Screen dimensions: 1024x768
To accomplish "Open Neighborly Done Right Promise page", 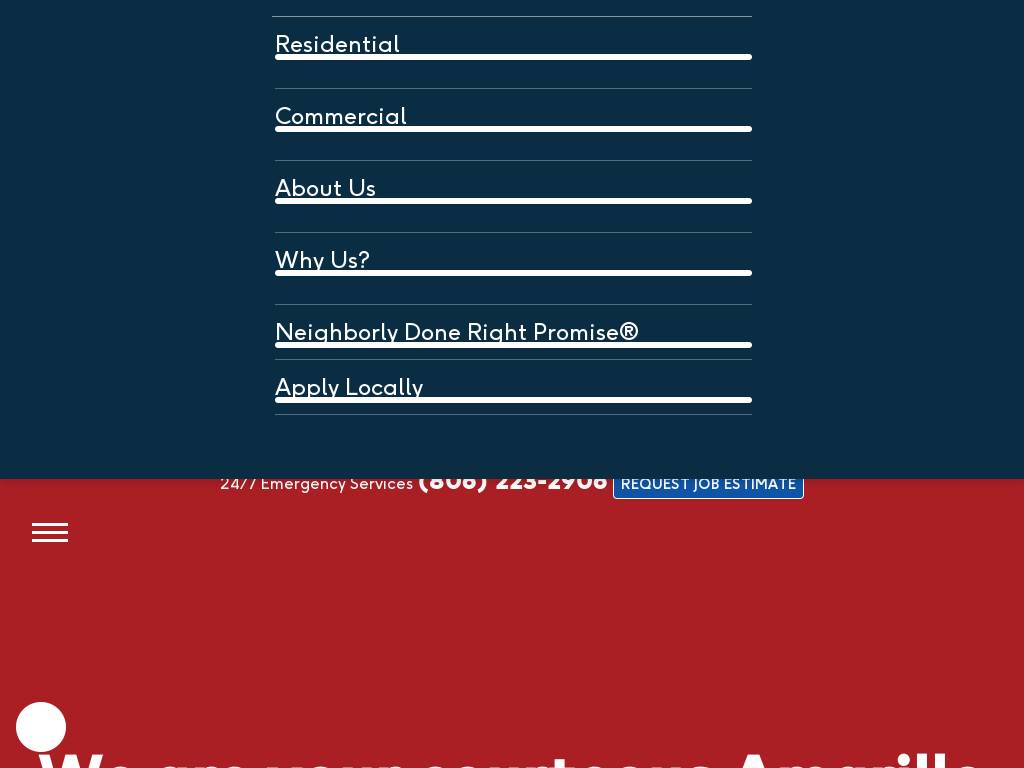I will 457,333.
